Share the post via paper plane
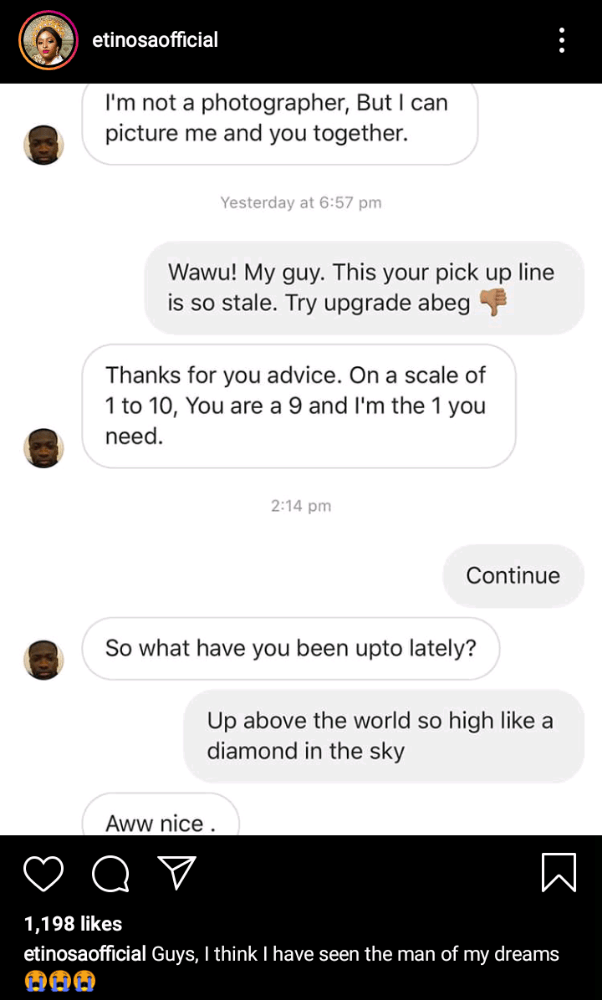Viewport: 602px width, 1000px height. click(177, 873)
